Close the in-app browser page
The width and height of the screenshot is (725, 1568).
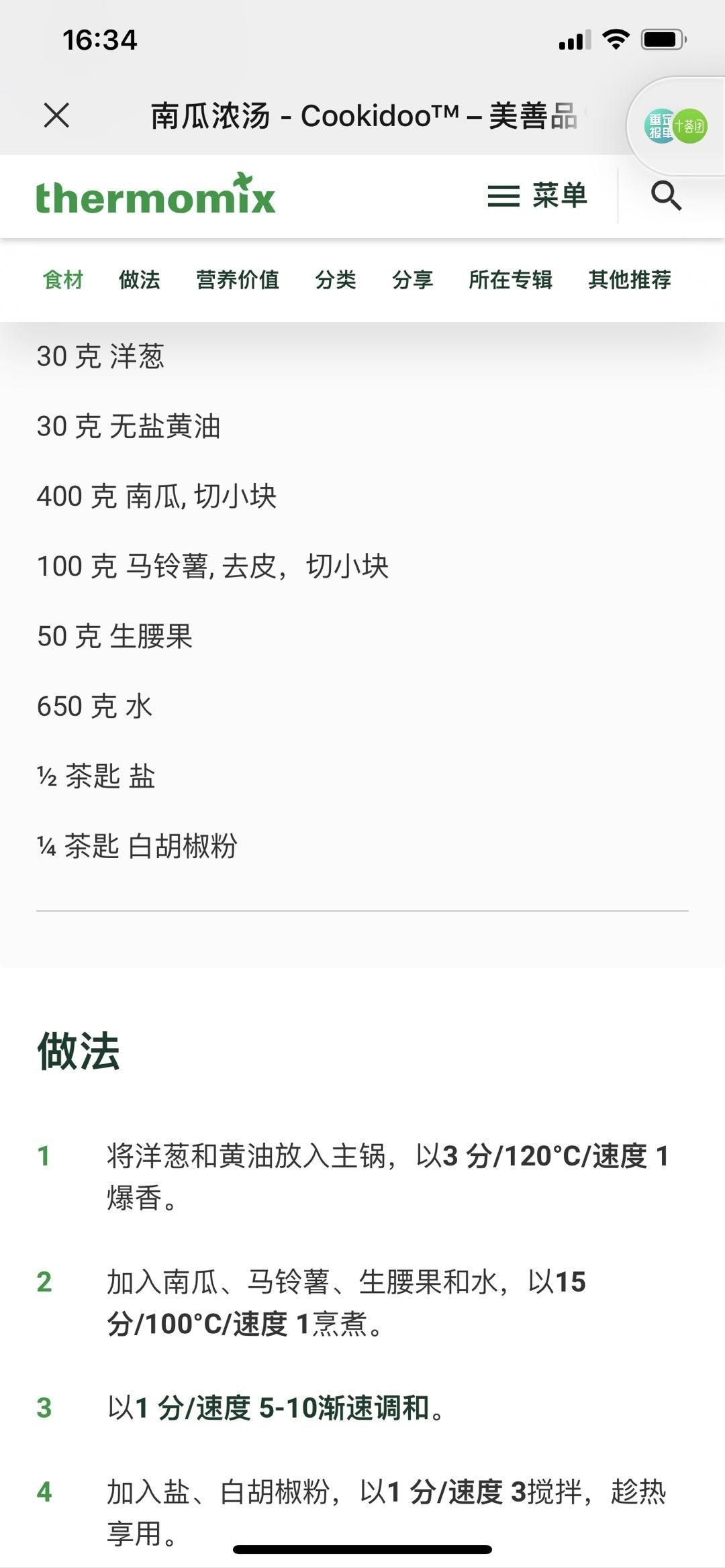pyautogui.click(x=56, y=115)
